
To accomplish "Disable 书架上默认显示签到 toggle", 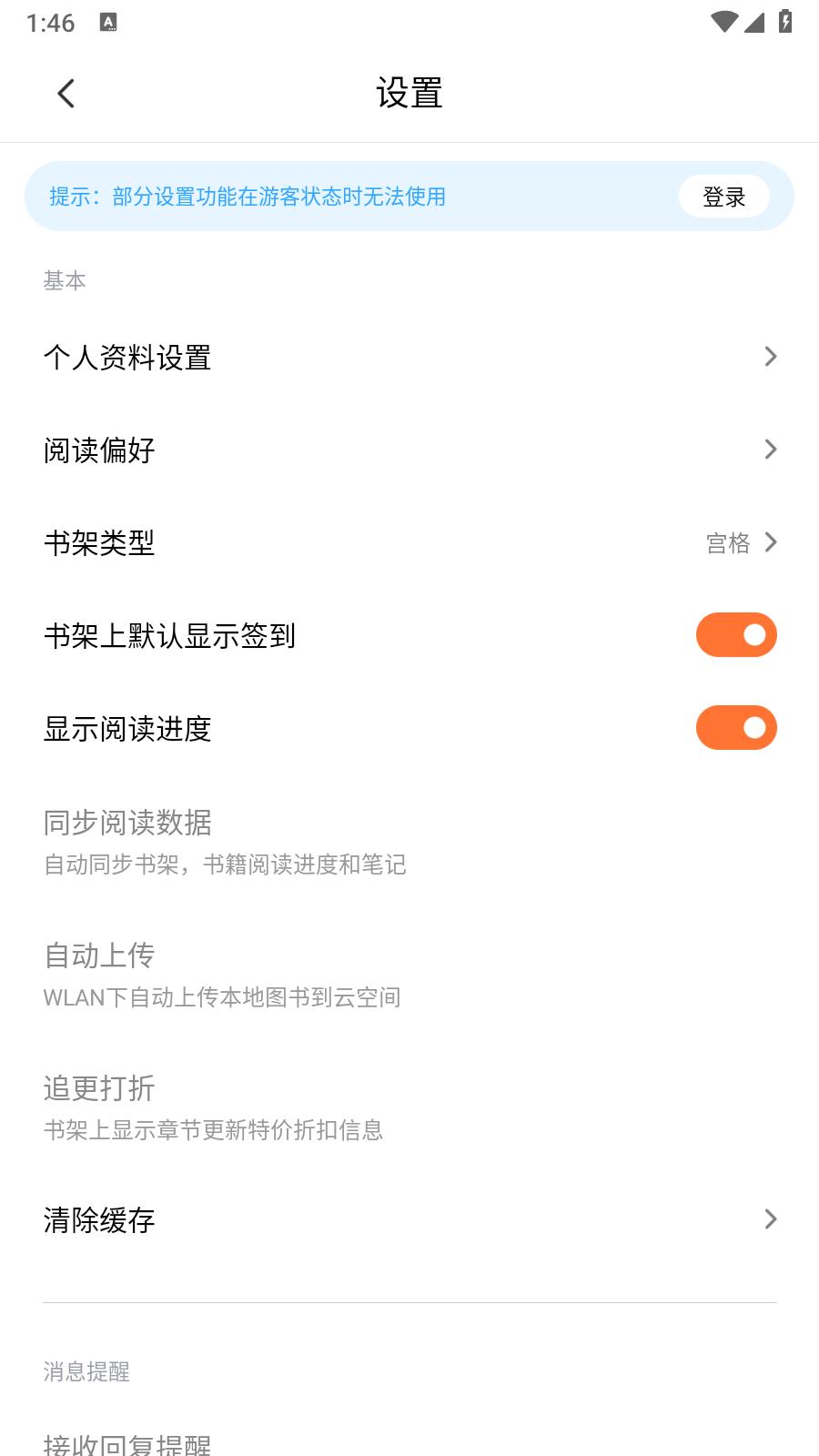I will (x=736, y=634).
